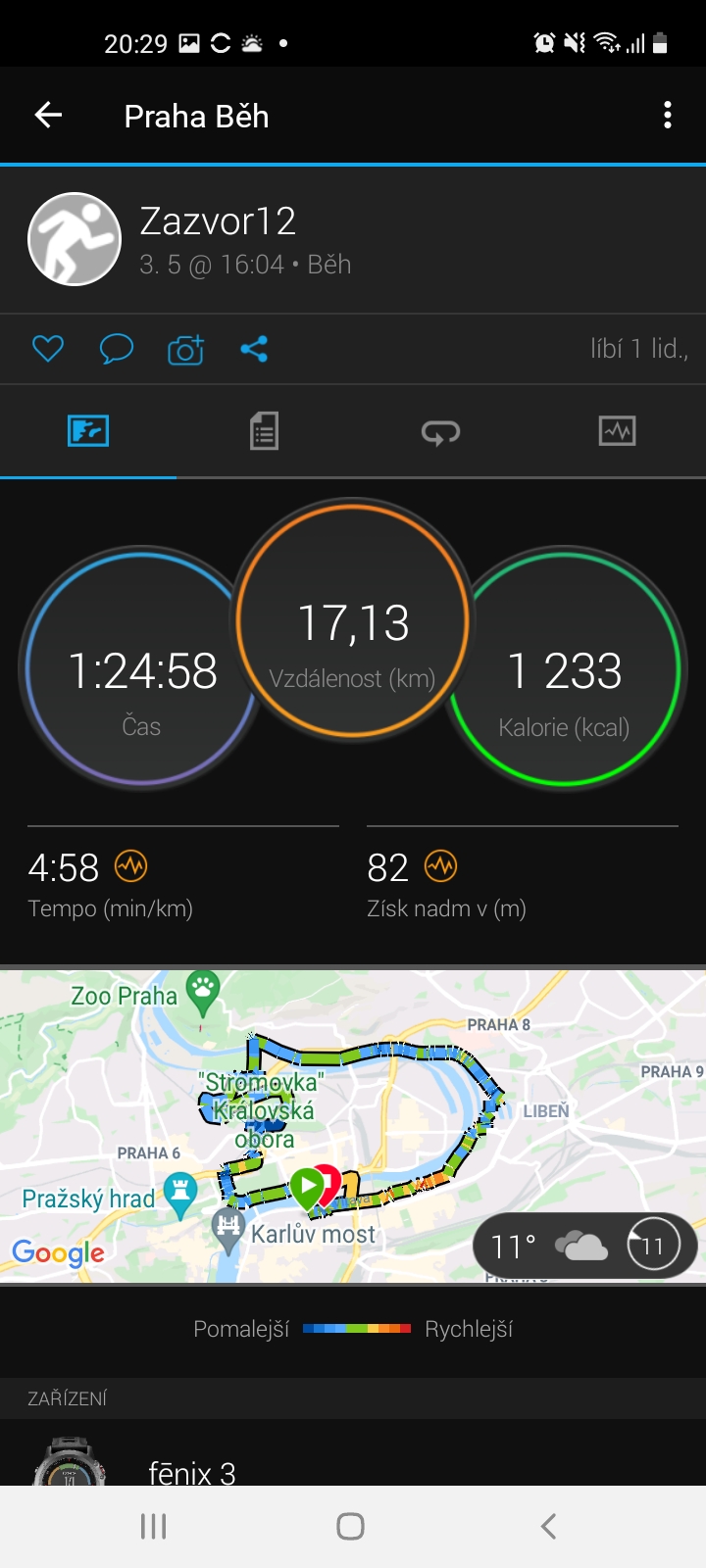View who liked via "líbí 1 lid."
706x1568 pixels.
pos(639,349)
